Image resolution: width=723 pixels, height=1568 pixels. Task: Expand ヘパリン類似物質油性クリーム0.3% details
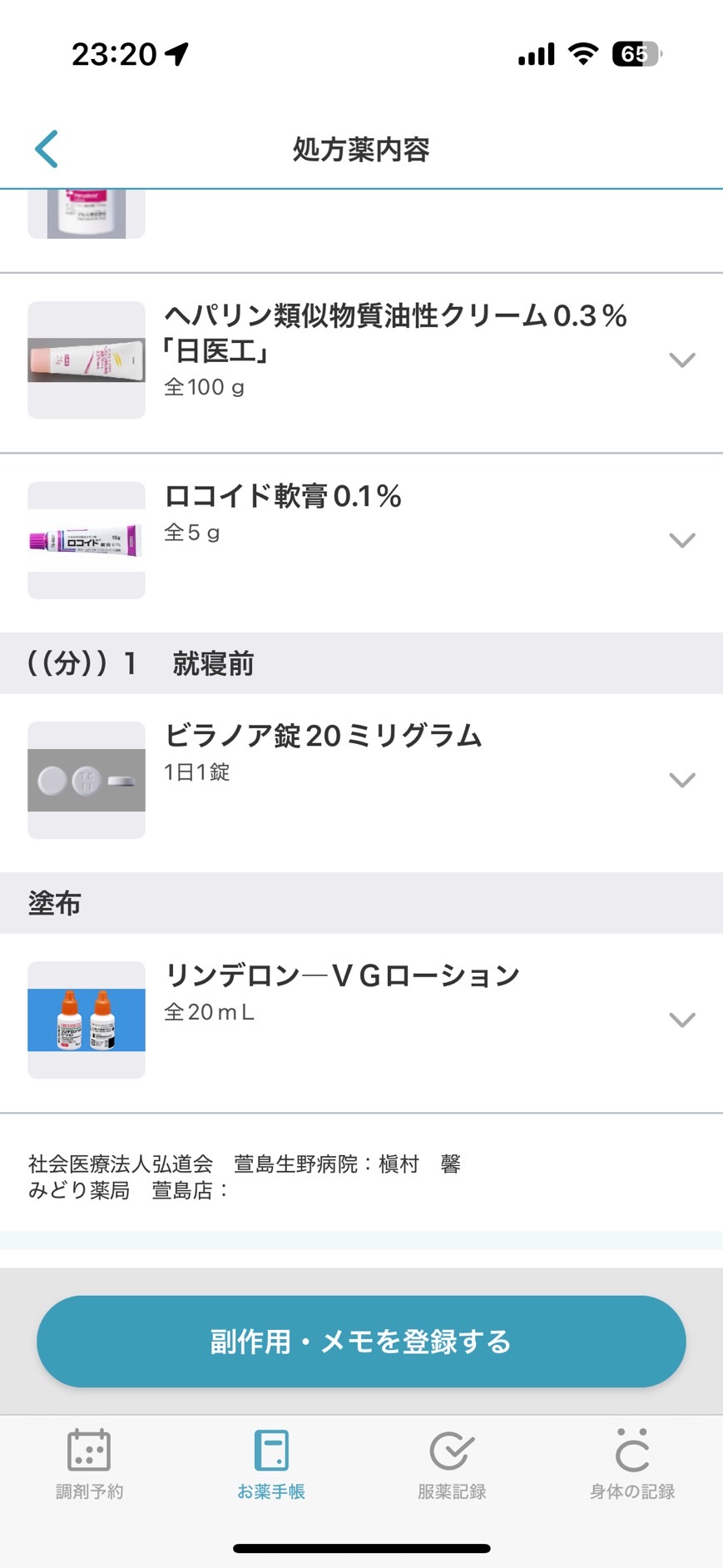click(x=681, y=360)
